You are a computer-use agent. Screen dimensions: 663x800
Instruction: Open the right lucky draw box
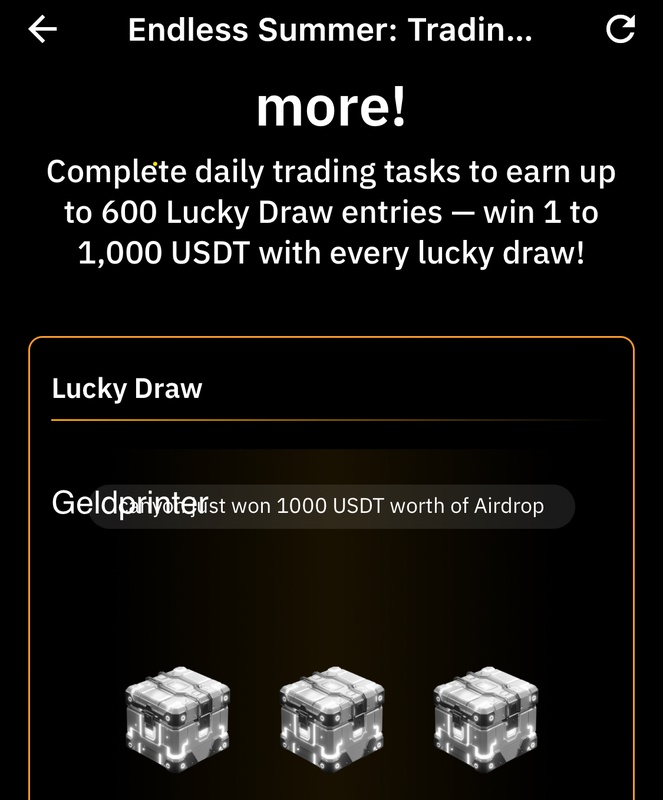pyautogui.click(x=486, y=716)
